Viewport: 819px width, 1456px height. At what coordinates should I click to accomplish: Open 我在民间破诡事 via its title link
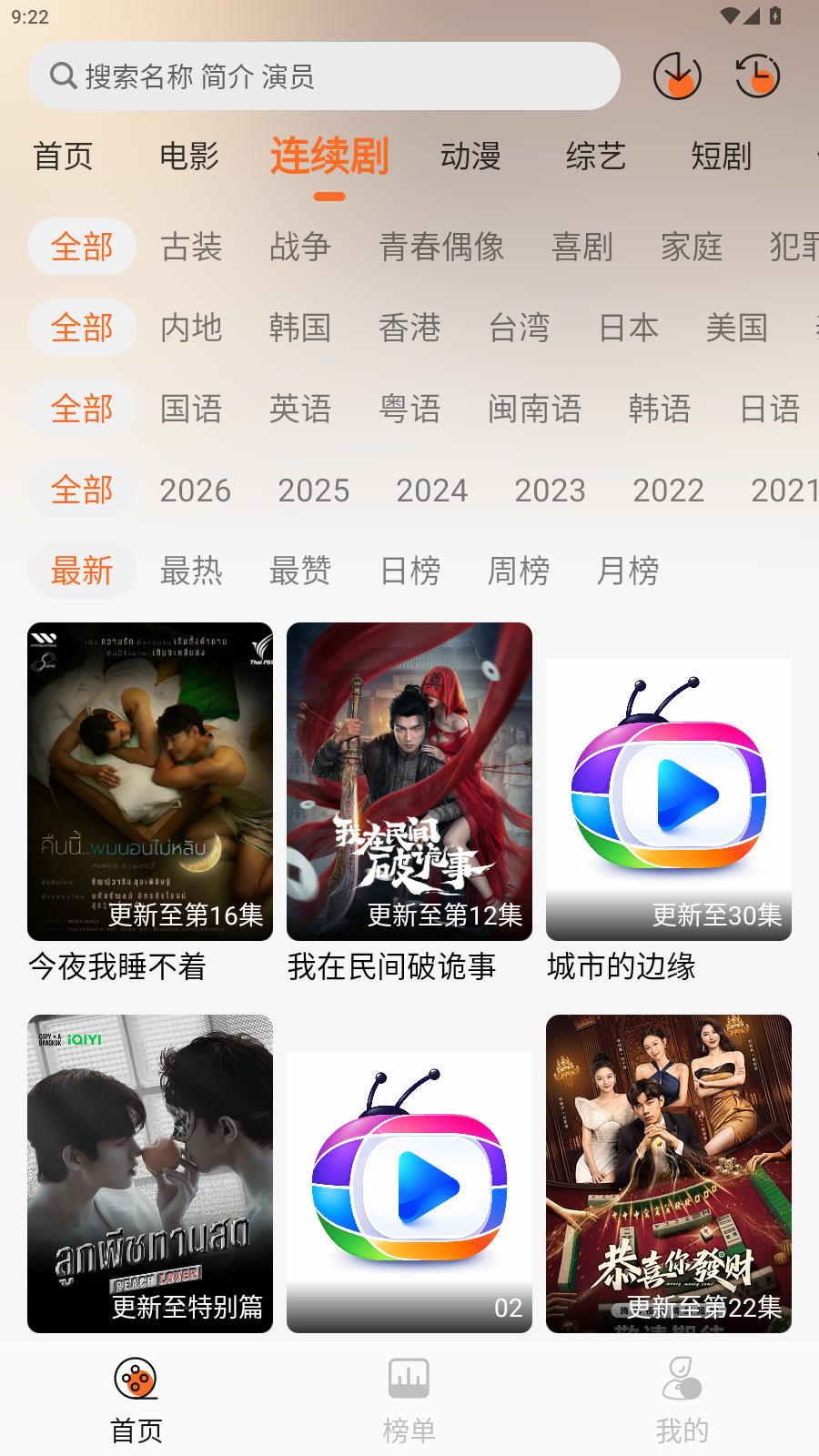(391, 966)
